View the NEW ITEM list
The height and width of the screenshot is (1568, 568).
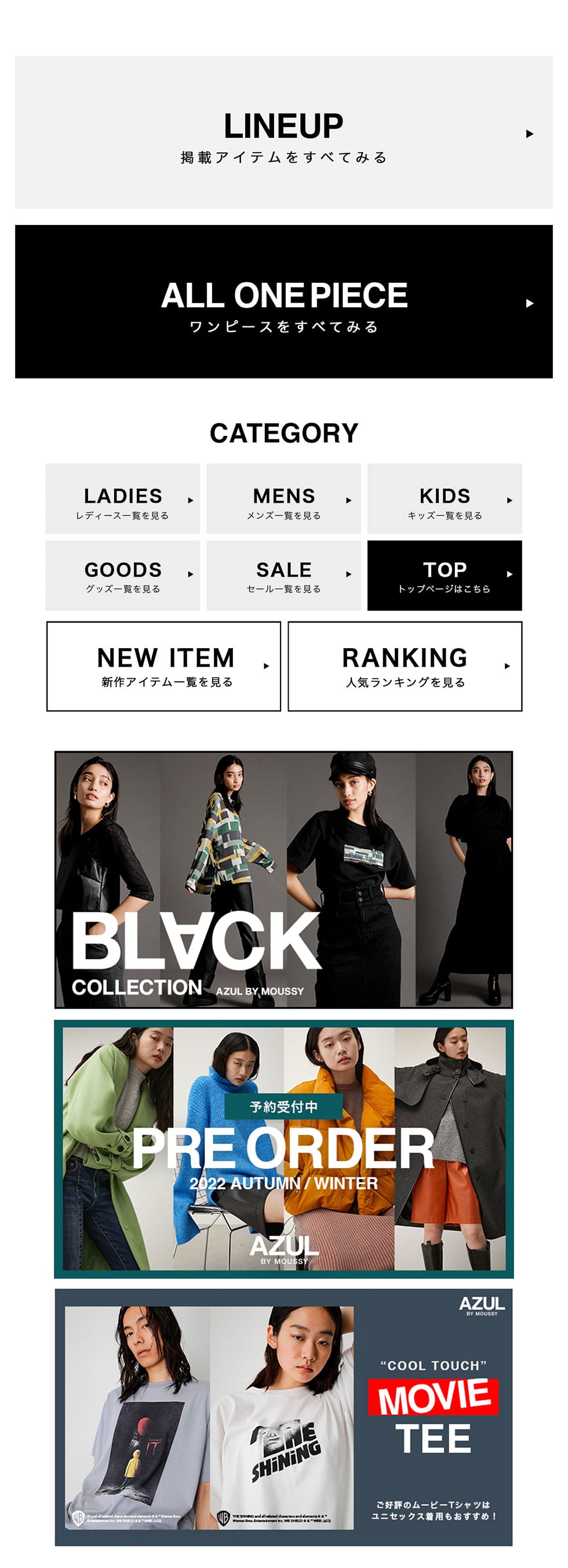coord(164,666)
